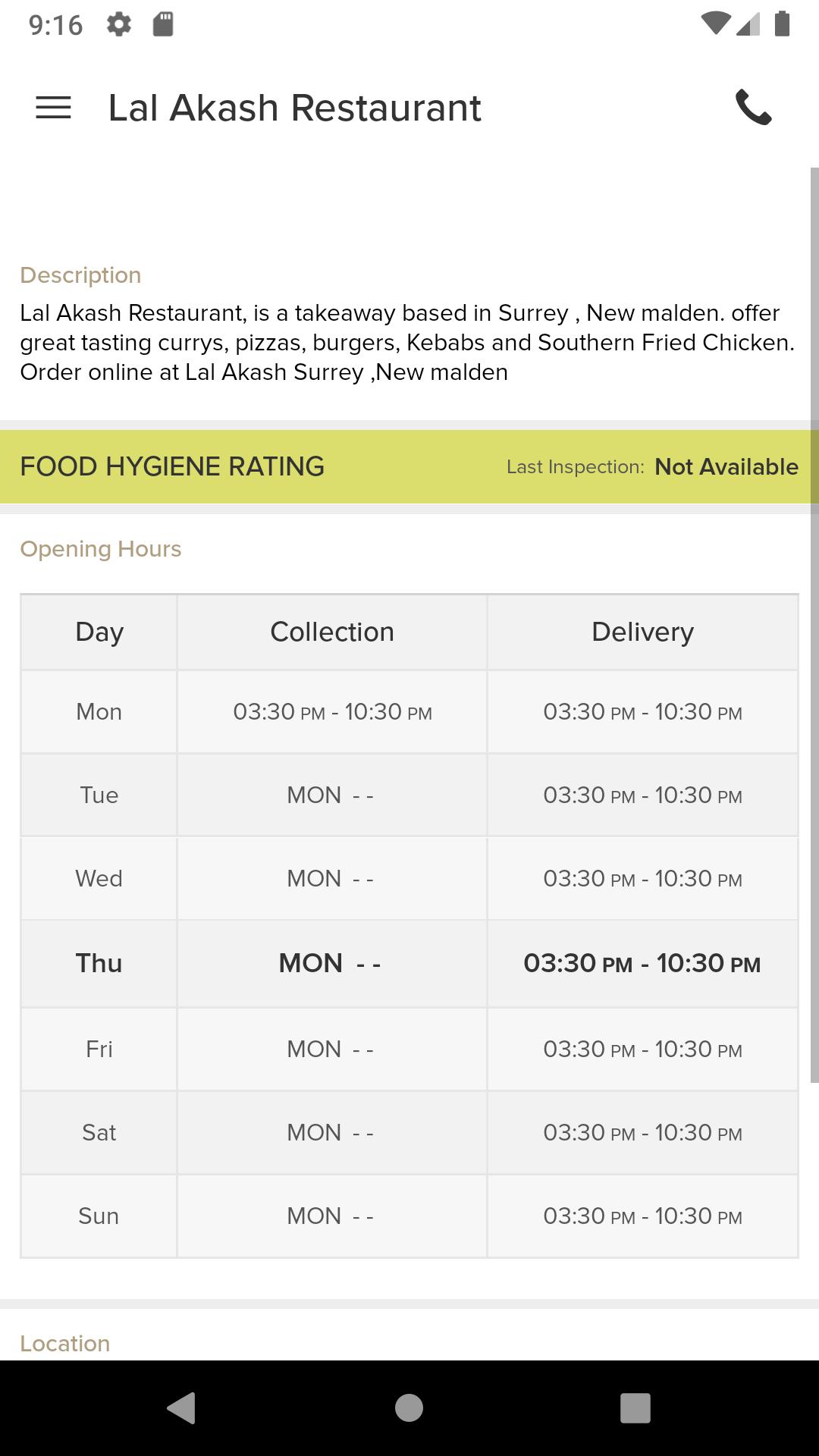
Task: Go to the home screen
Action: tap(409, 1407)
